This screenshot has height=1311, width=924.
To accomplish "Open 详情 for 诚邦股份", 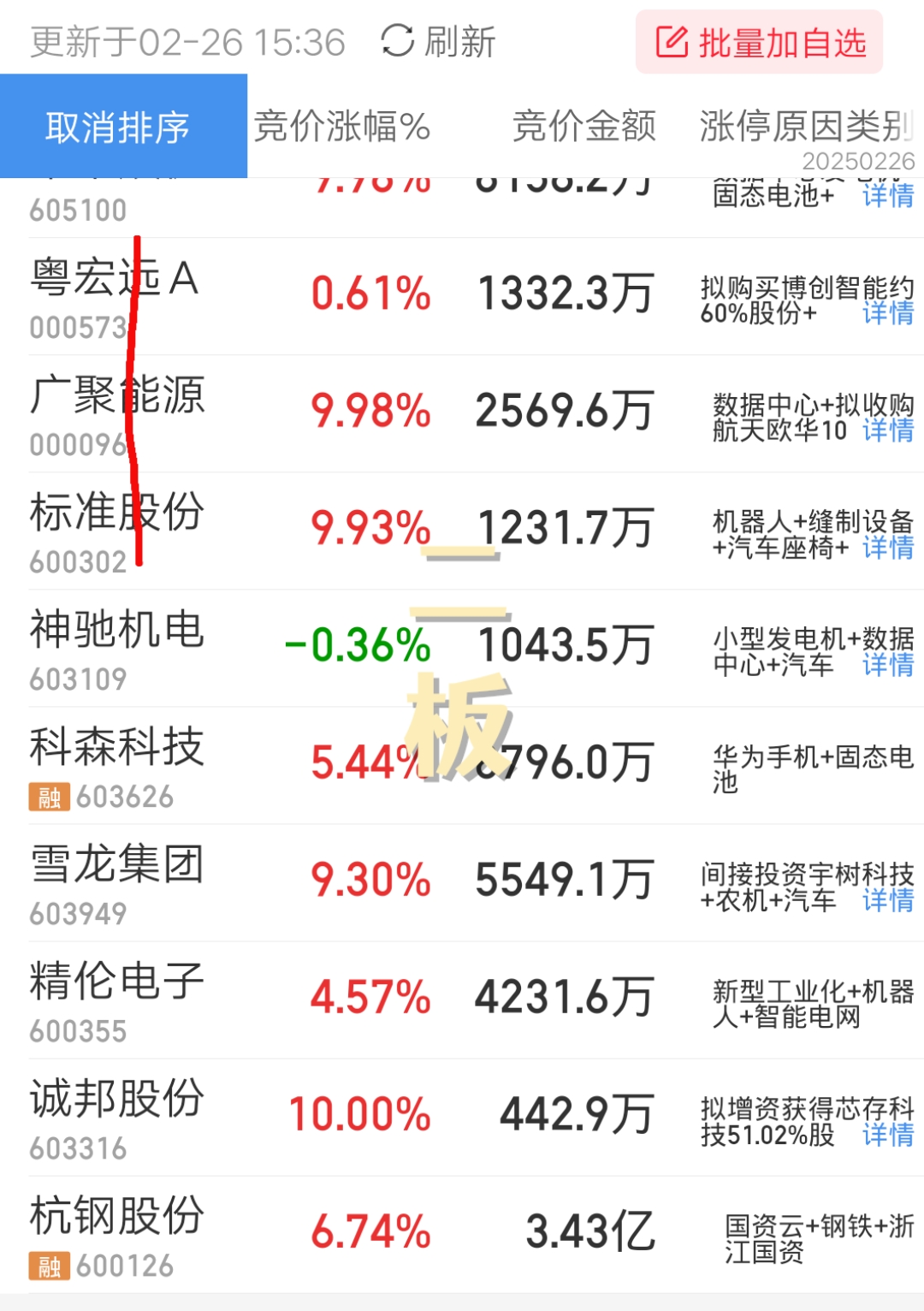I will [x=887, y=1136].
